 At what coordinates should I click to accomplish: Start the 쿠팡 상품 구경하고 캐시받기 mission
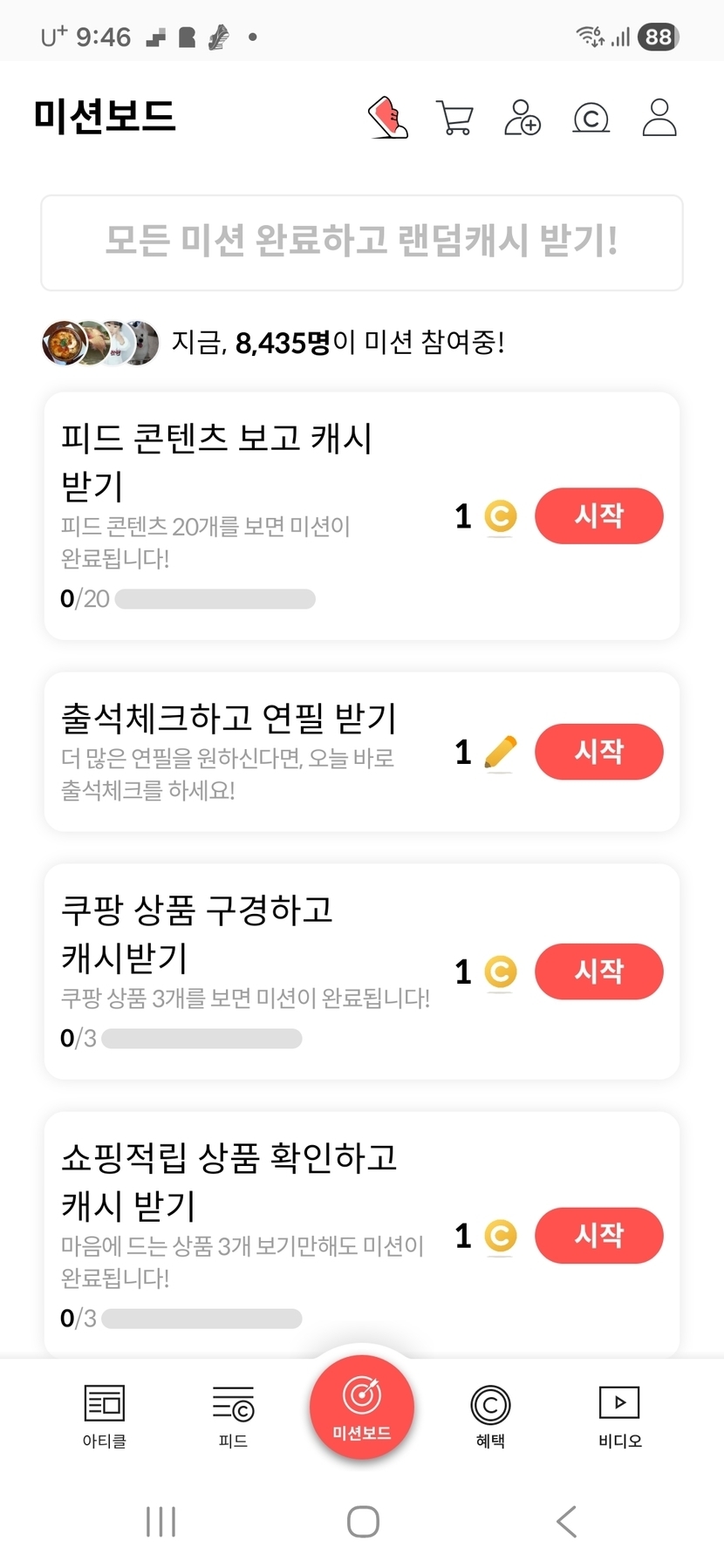point(599,971)
